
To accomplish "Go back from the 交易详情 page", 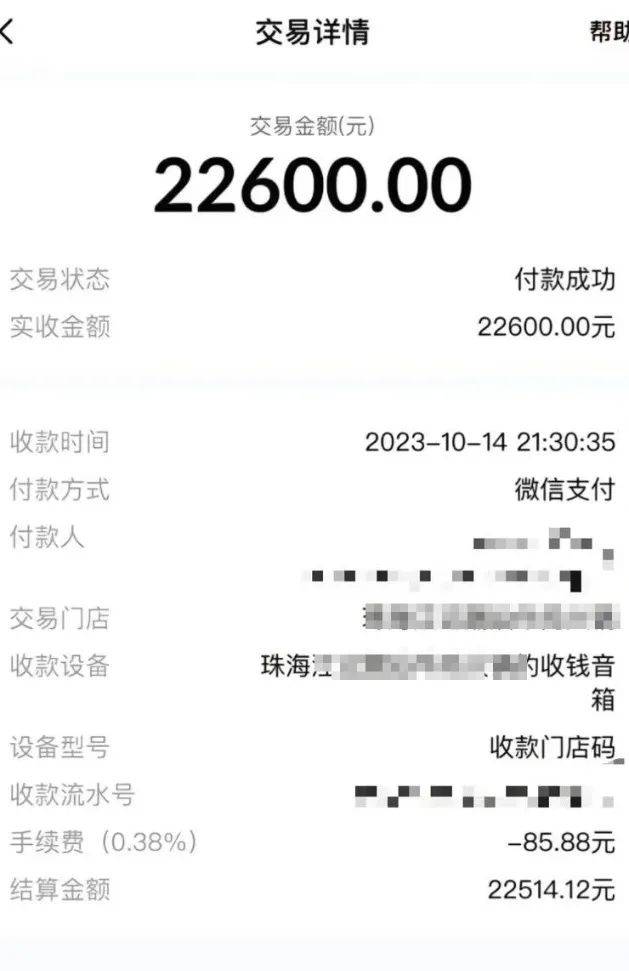I will (6, 32).
